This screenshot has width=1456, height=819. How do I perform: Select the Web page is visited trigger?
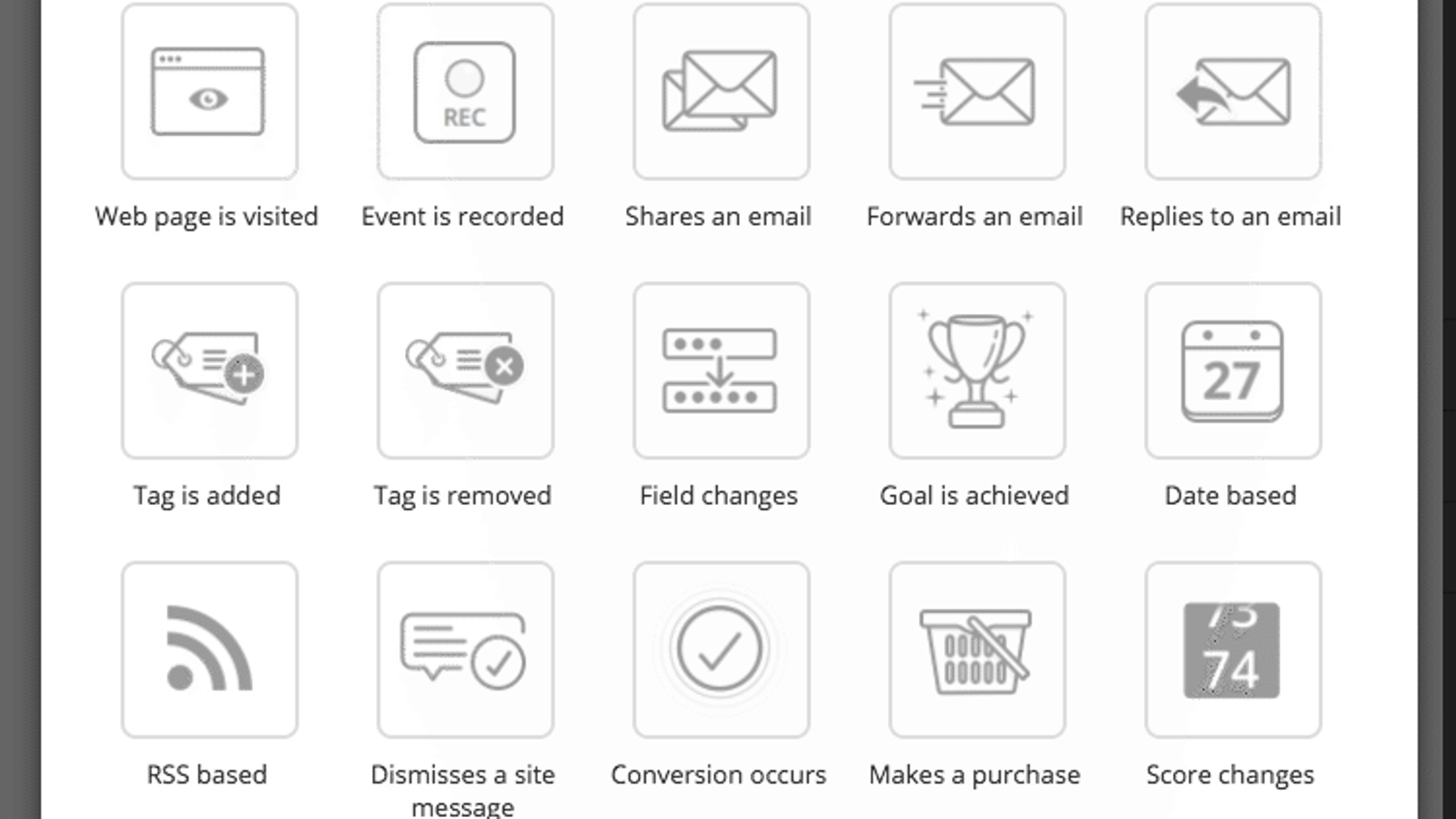pyautogui.click(x=209, y=92)
